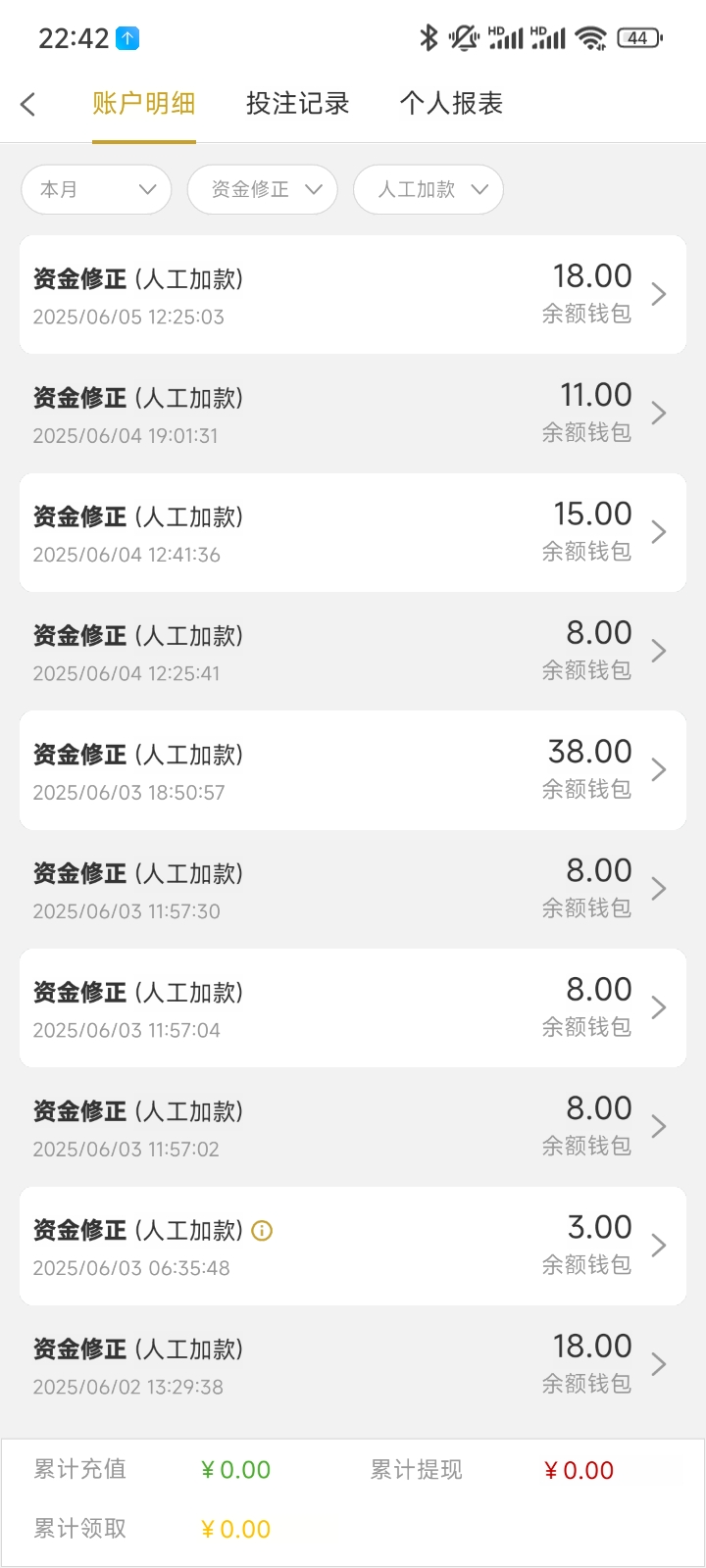
Task: Tap the info icon beside the 06:35:48 record
Action: pyautogui.click(x=262, y=1231)
